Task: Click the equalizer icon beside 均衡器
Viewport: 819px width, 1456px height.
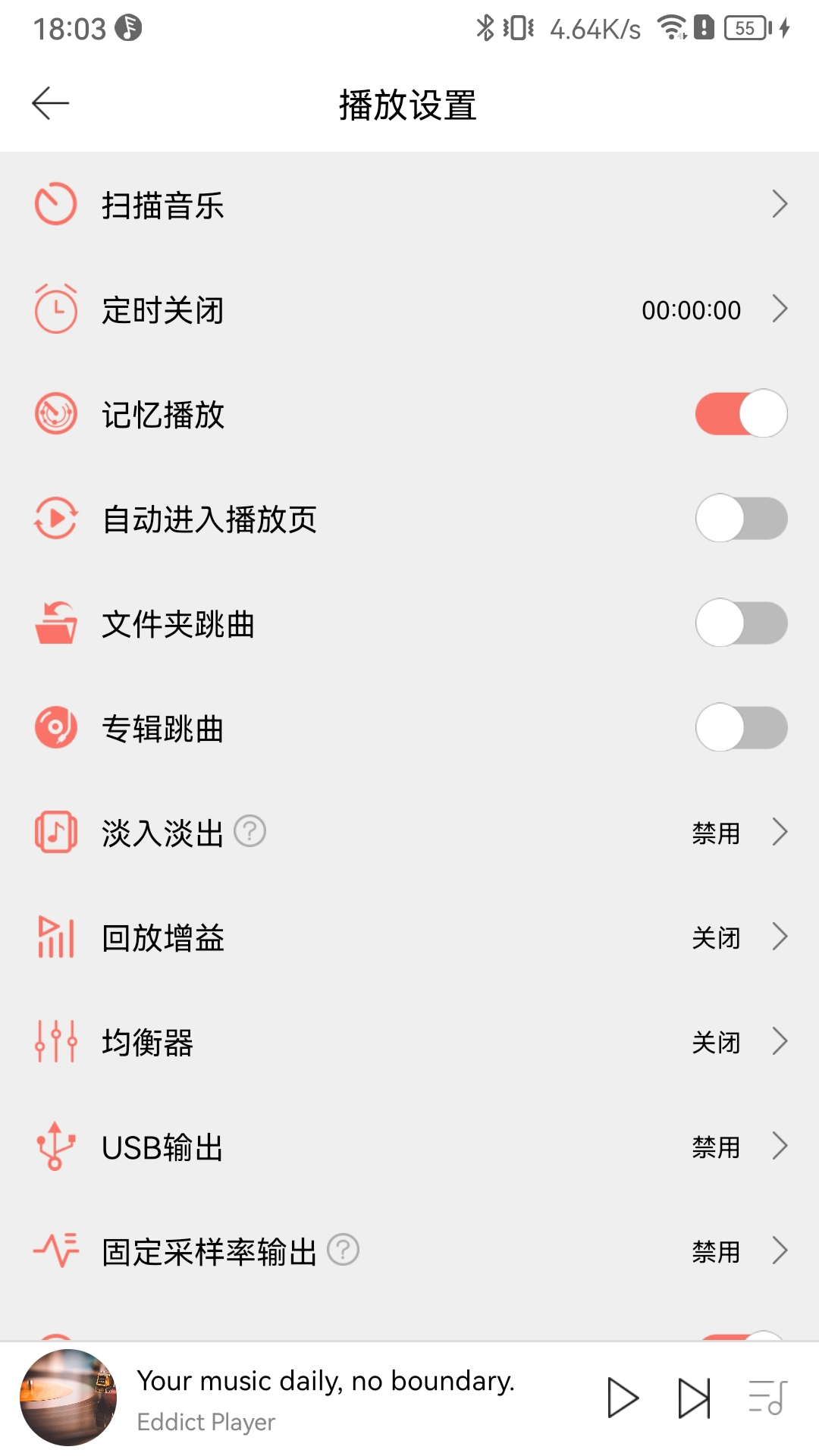Action: click(x=55, y=1043)
